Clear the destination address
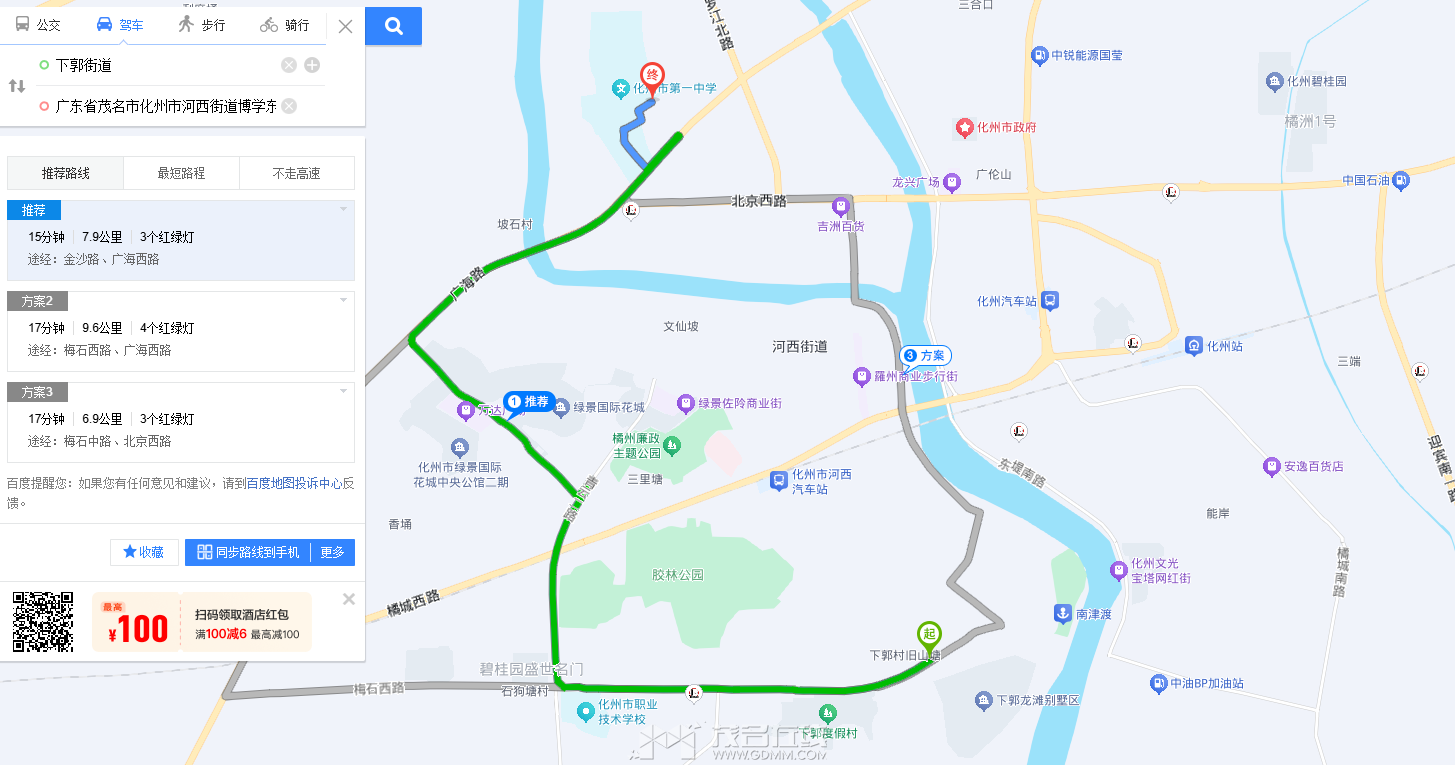The image size is (1455, 765). [x=289, y=106]
